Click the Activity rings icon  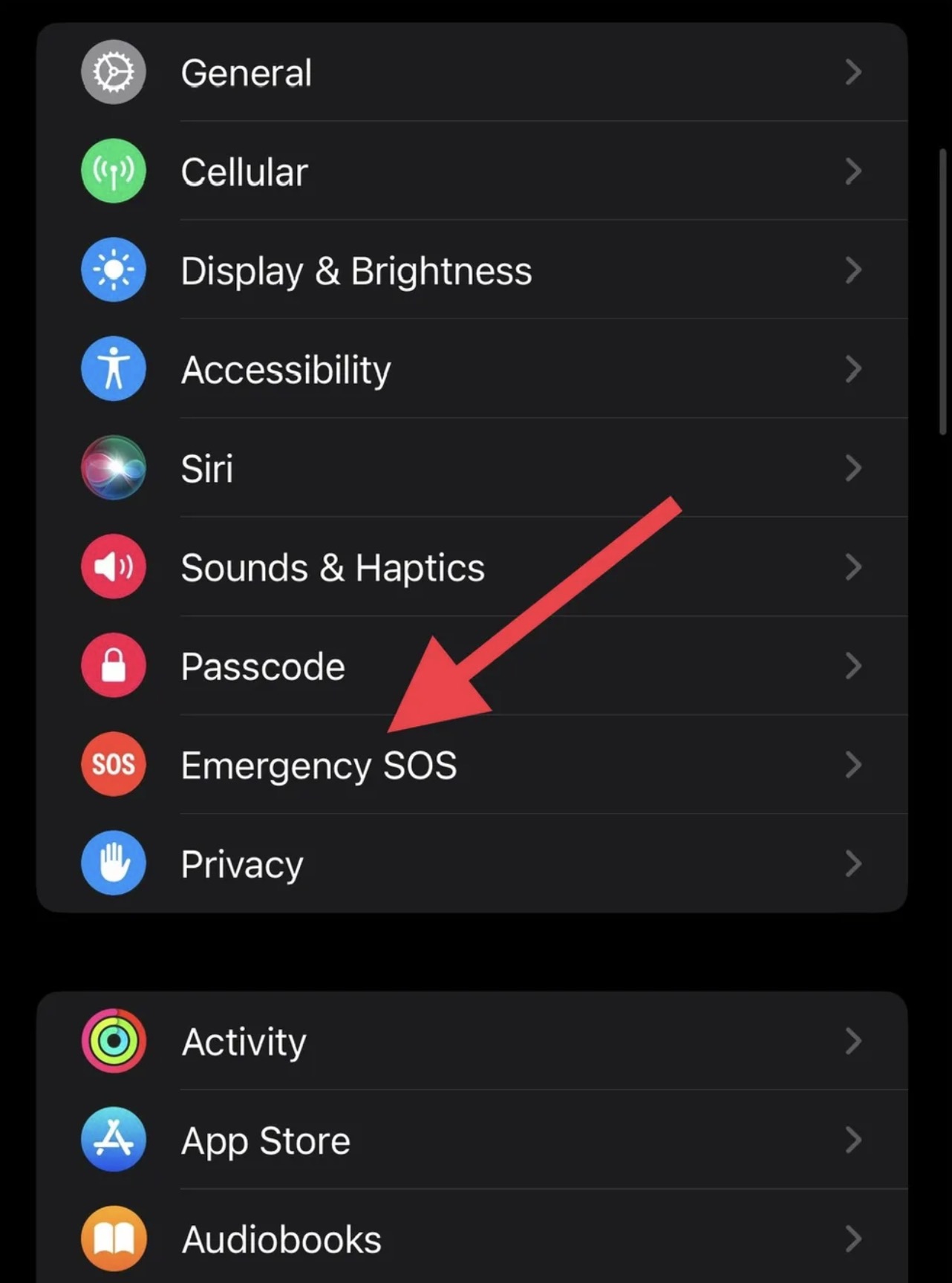tap(113, 1041)
